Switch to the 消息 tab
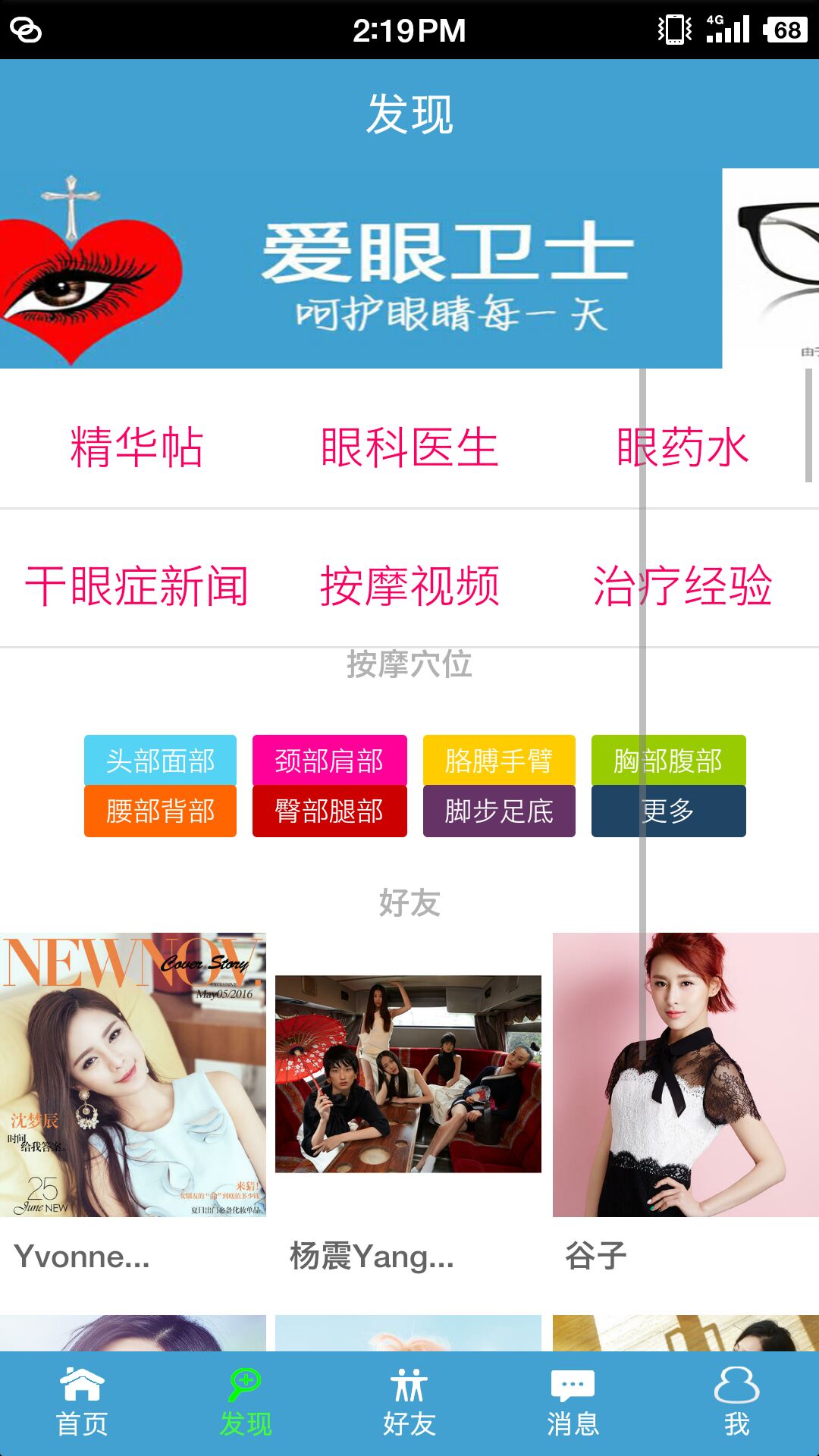This screenshot has width=819, height=1456. (573, 1403)
